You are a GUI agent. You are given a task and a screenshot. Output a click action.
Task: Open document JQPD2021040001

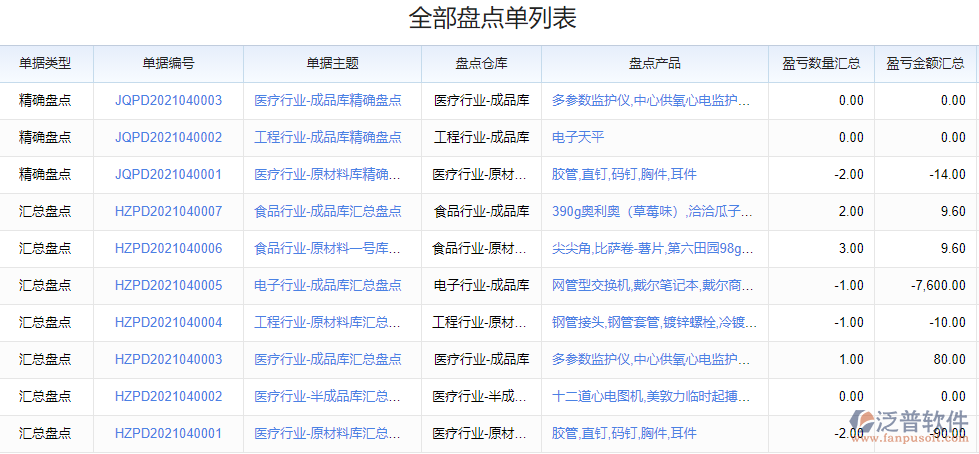(x=168, y=174)
